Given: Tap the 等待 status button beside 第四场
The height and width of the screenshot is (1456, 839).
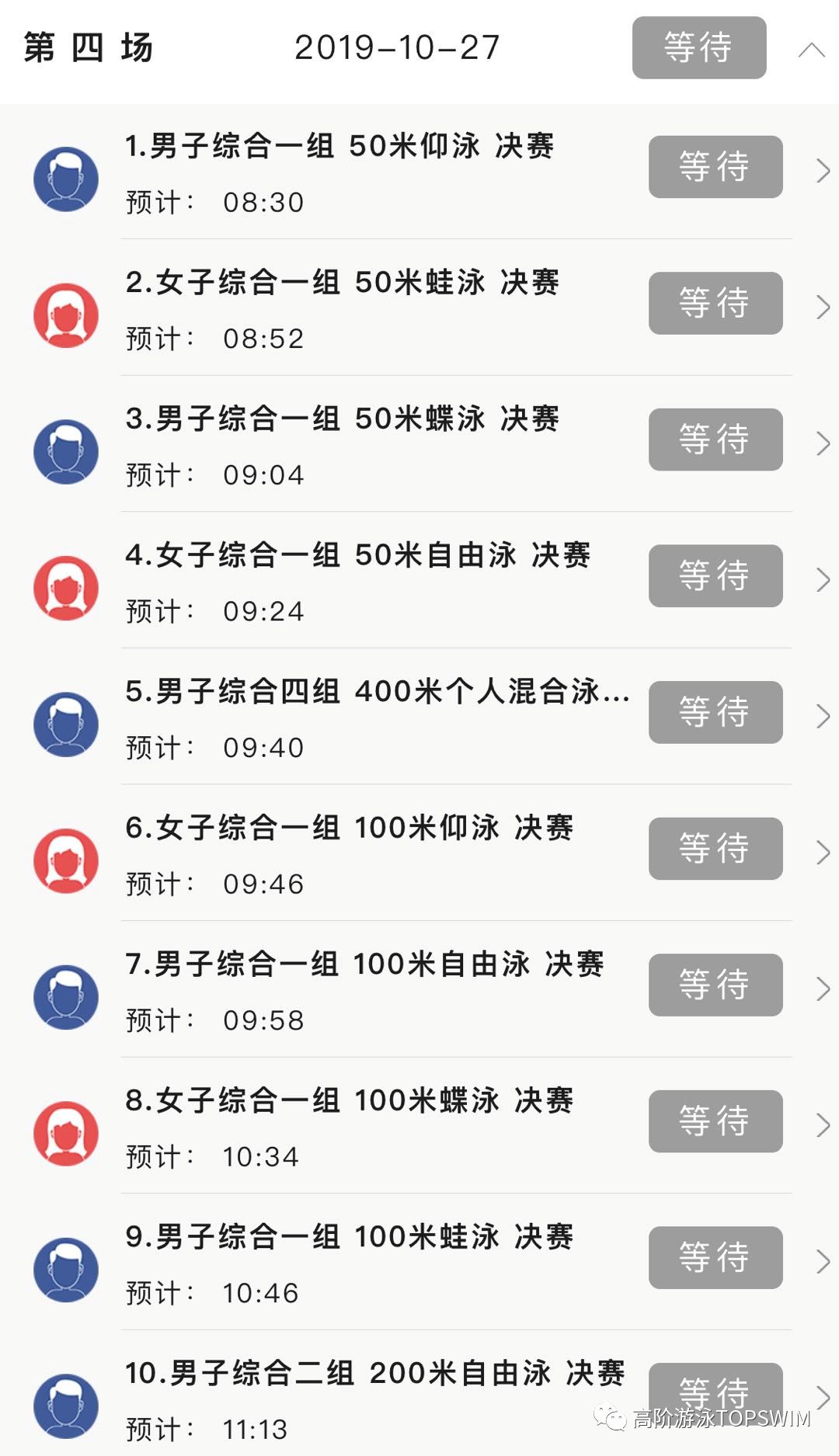Looking at the screenshot, I should [698, 48].
